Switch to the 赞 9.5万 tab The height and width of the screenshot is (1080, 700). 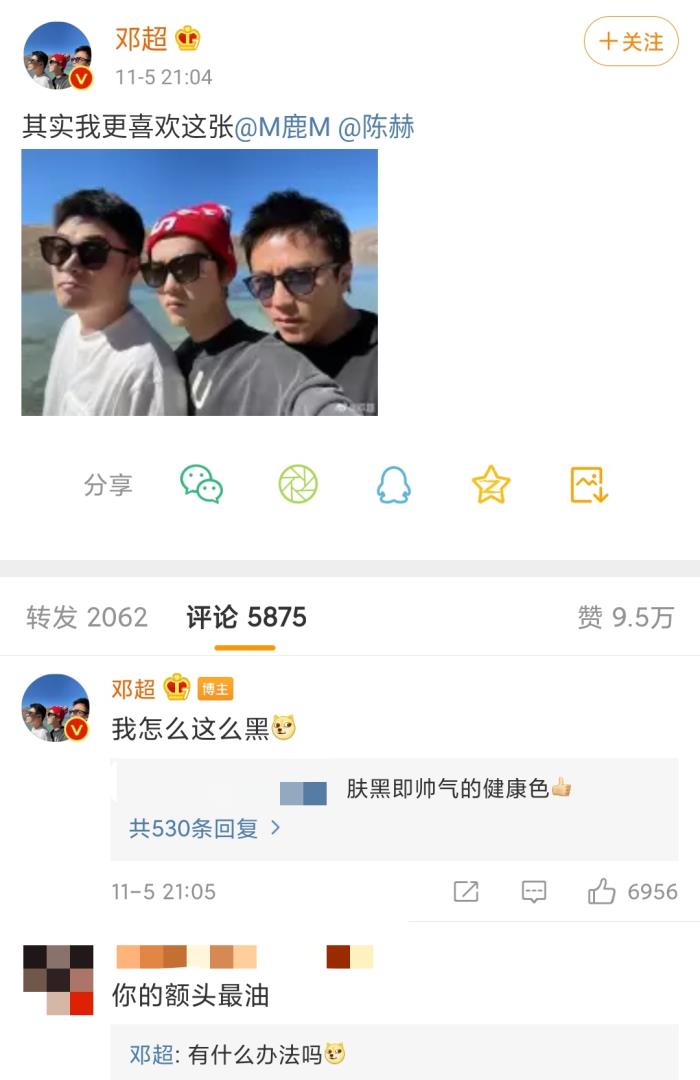(625, 618)
